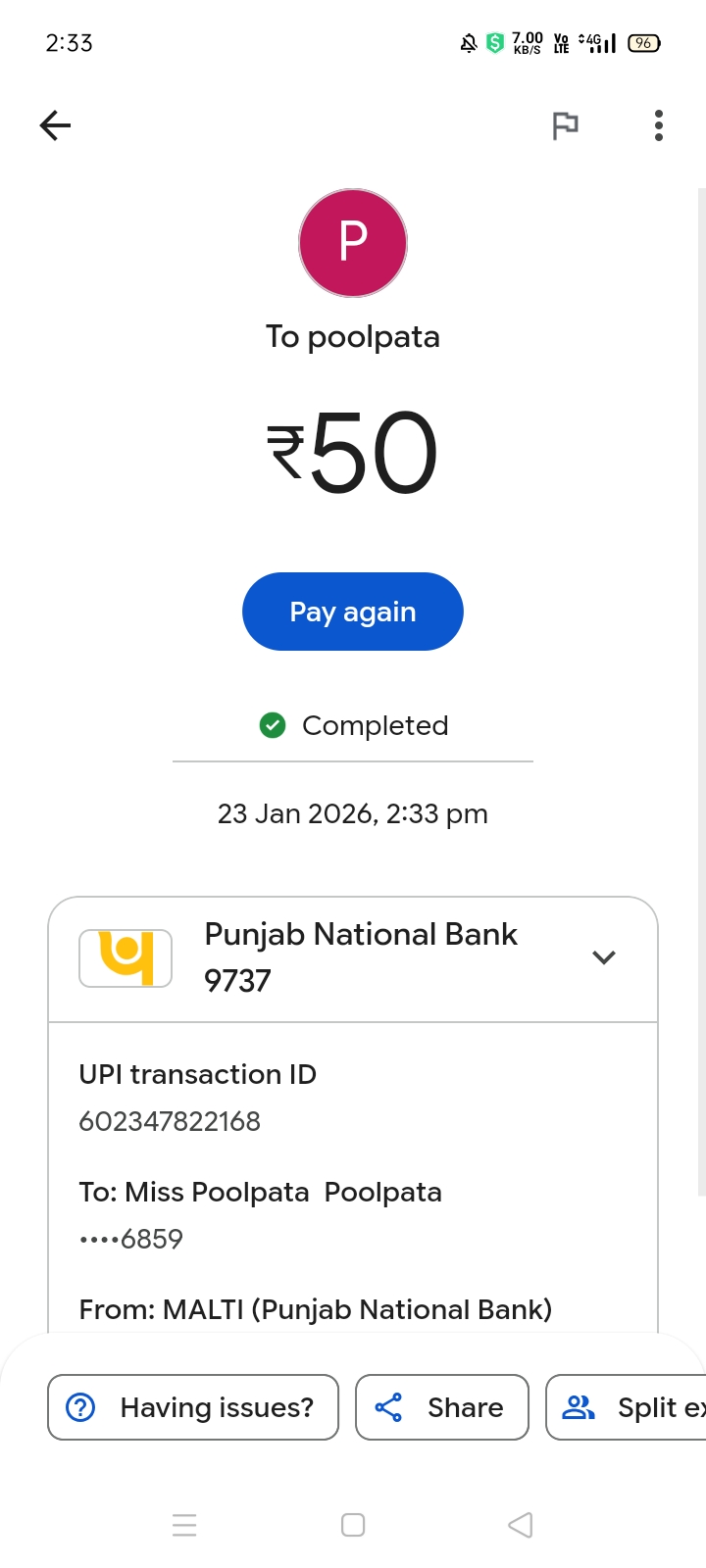Open poolpata's profile avatar
The width and height of the screenshot is (706, 1568).
tap(353, 243)
